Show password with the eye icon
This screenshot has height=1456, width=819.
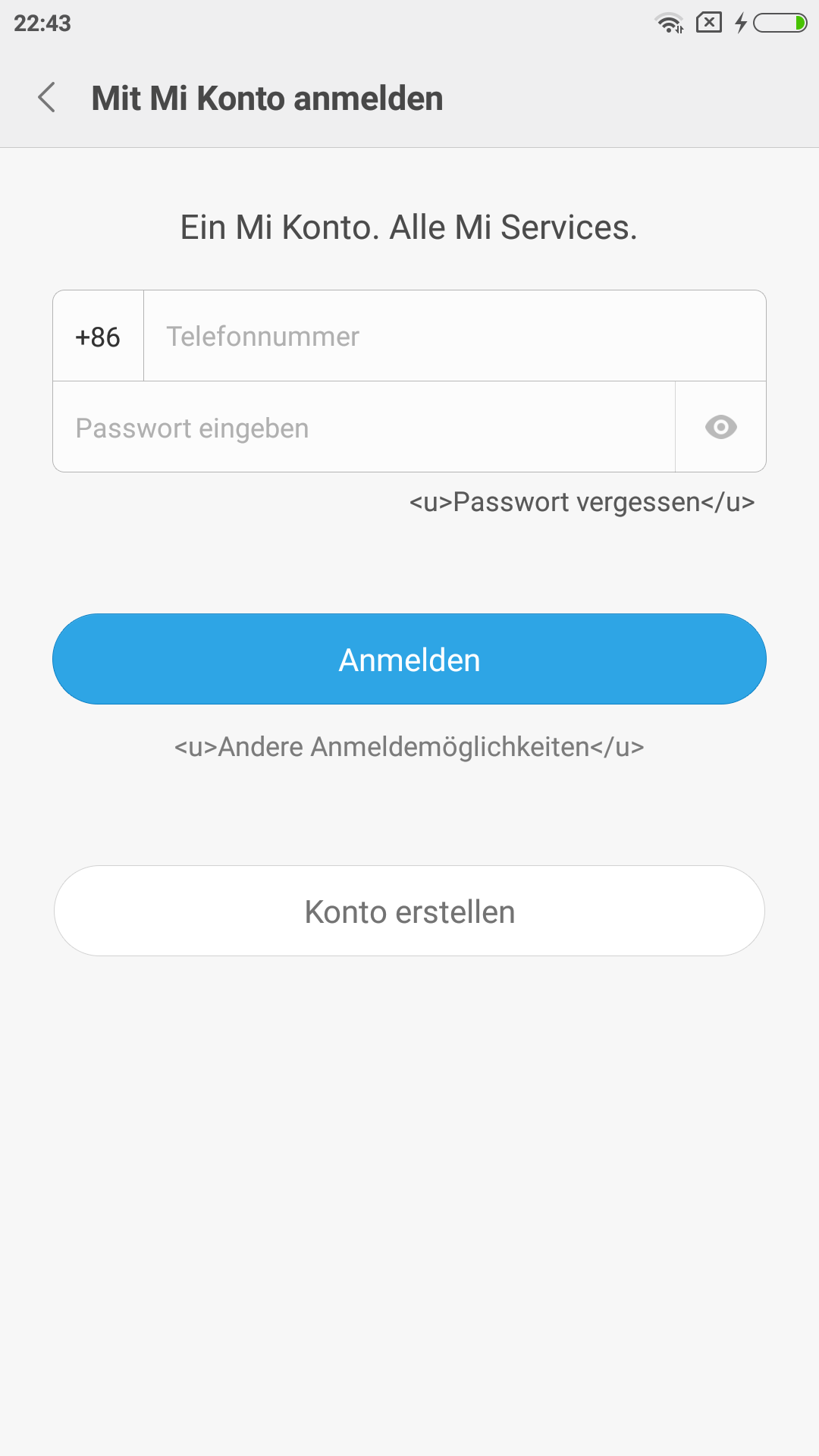(x=720, y=427)
